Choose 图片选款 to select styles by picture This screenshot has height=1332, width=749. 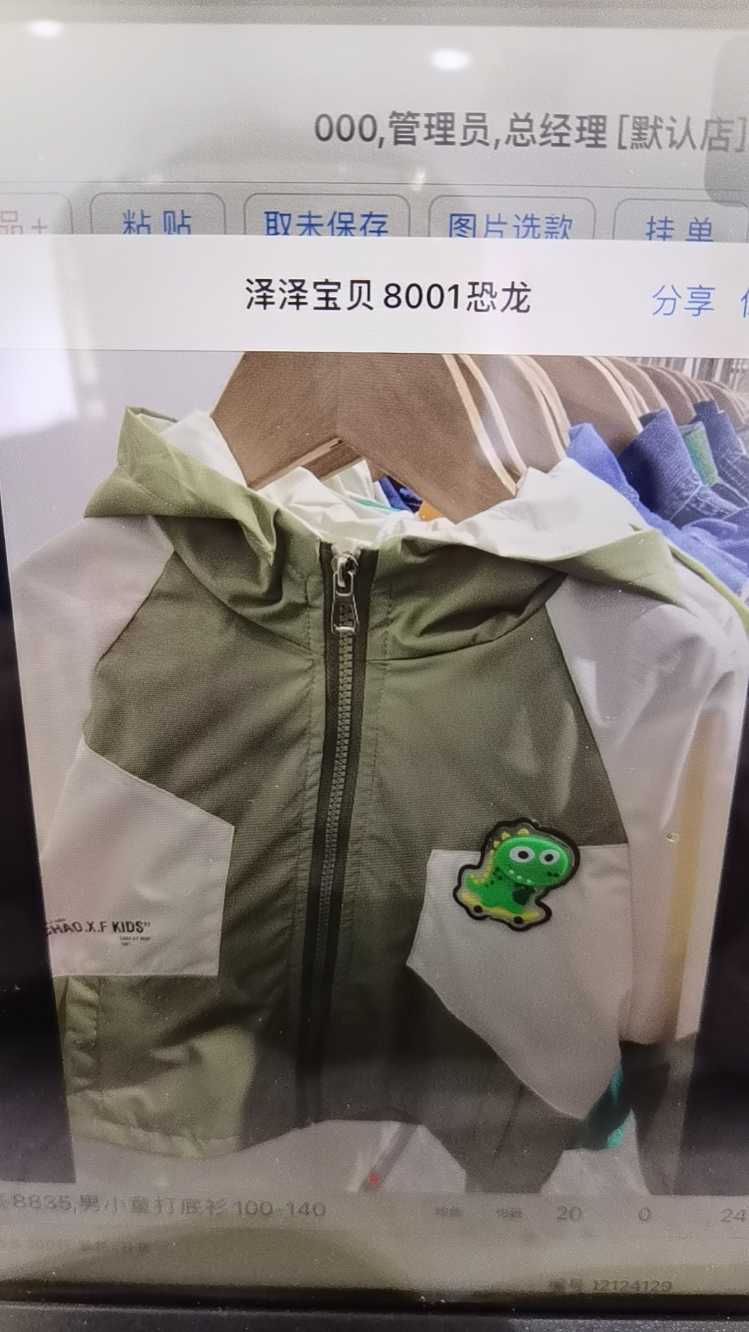coord(511,222)
